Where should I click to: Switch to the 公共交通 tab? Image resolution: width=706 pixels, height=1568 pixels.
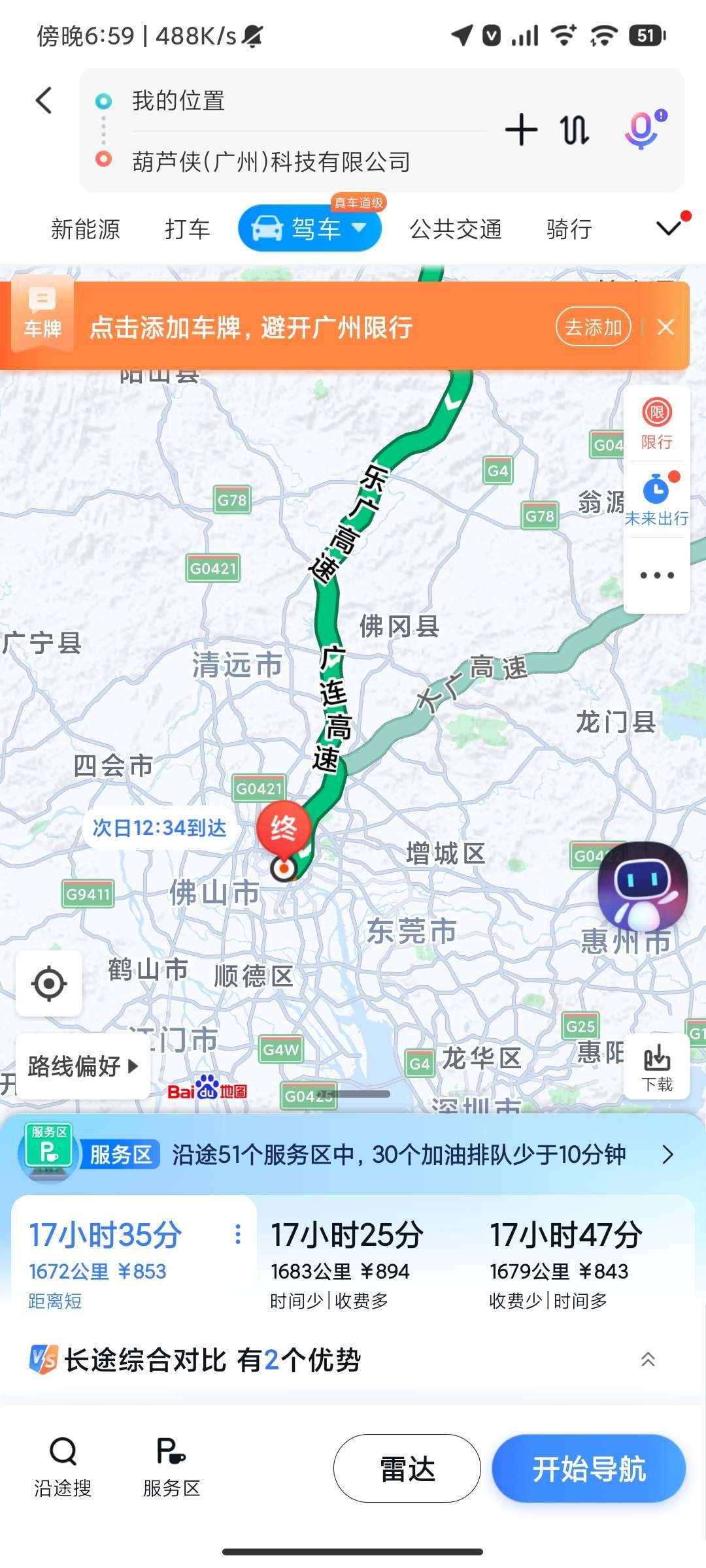coord(456,229)
